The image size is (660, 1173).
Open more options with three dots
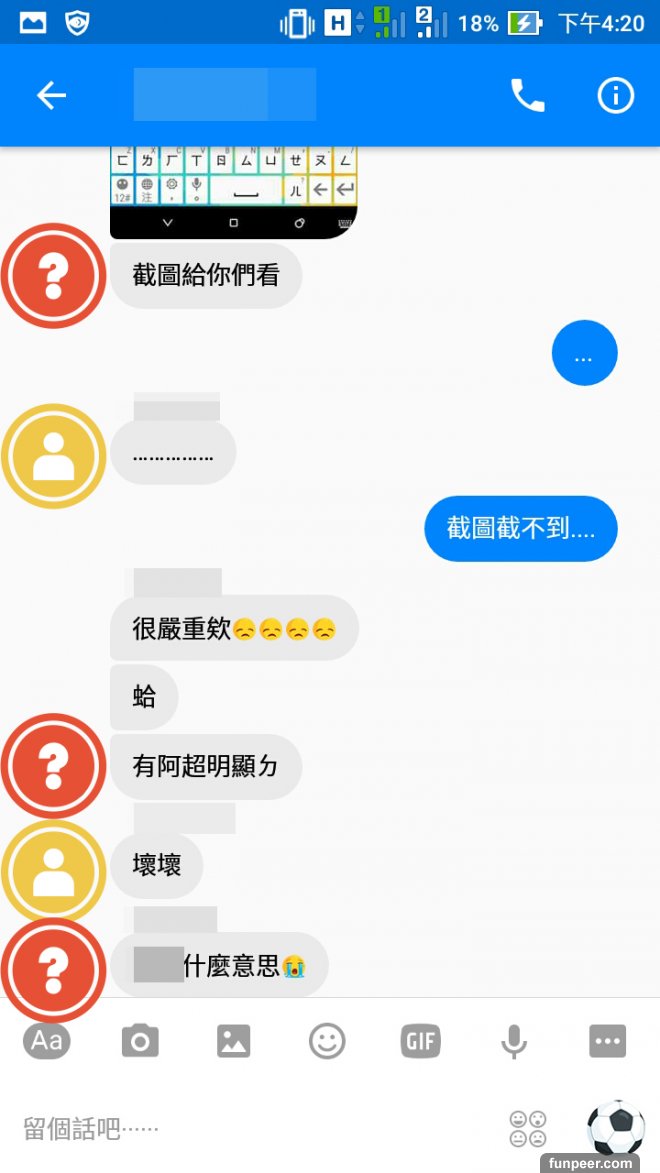click(607, 1041)
